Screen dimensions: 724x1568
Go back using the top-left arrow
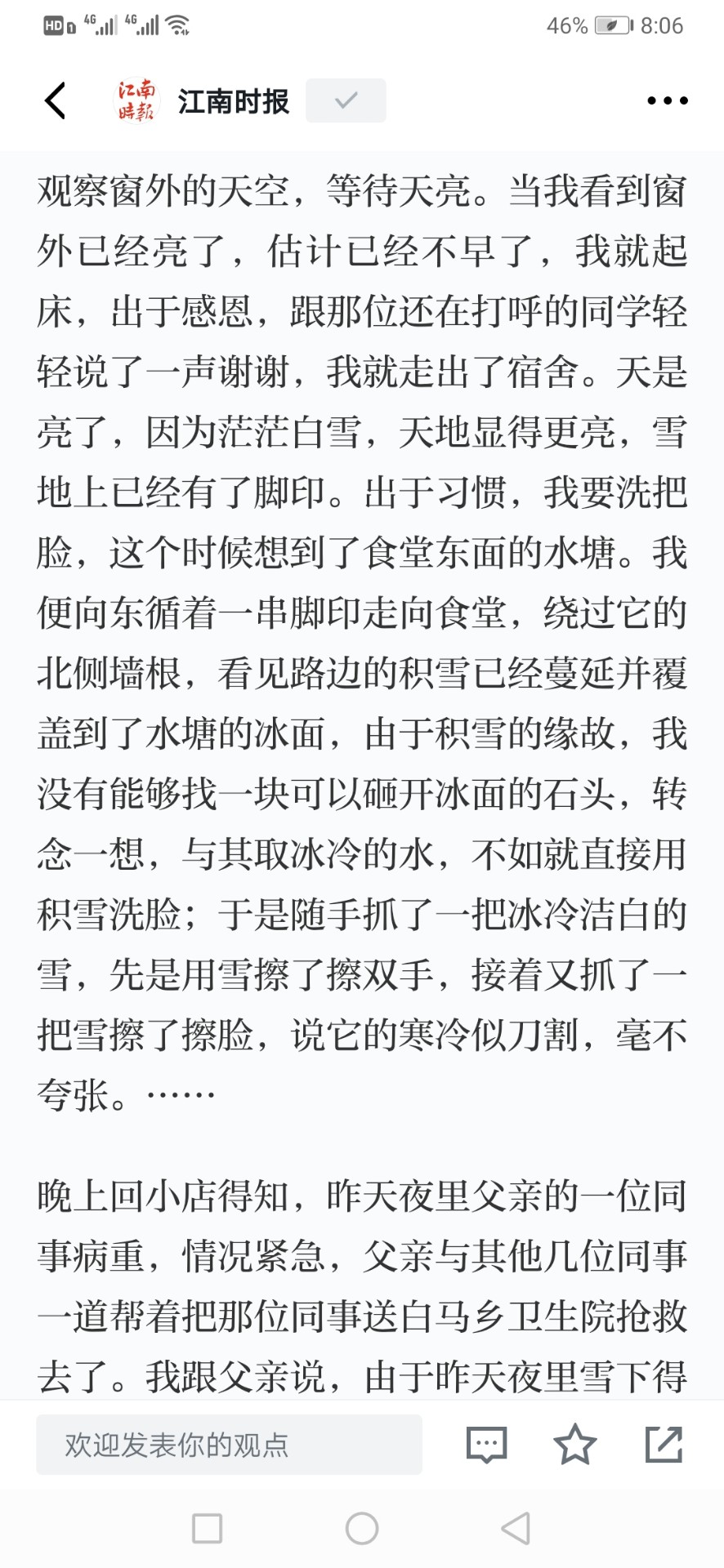pyautogui.click(x=55, y=100)
